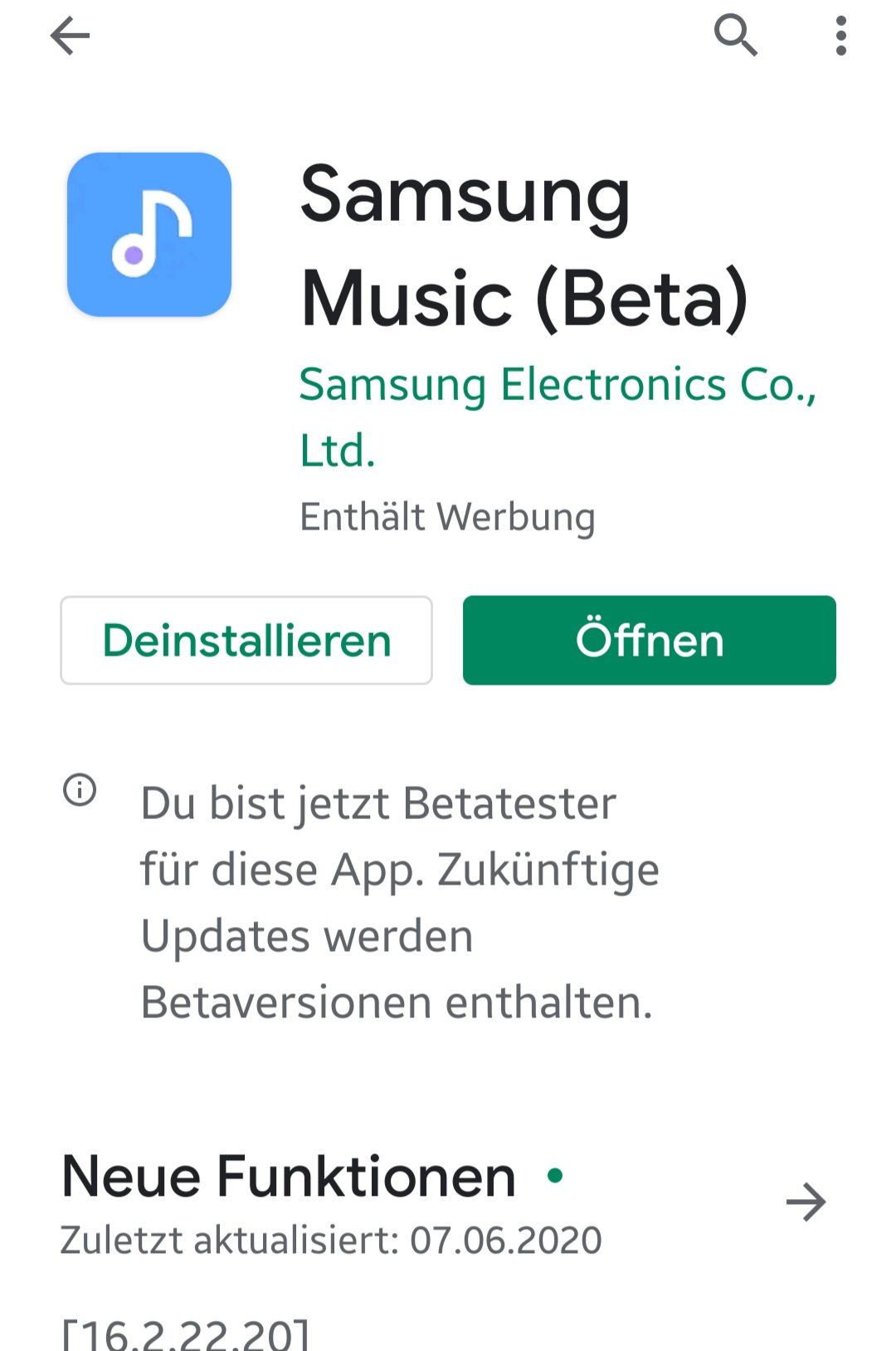896x1351 pixels.
Task: Go back using the top arrow
Action: point(70,37)
